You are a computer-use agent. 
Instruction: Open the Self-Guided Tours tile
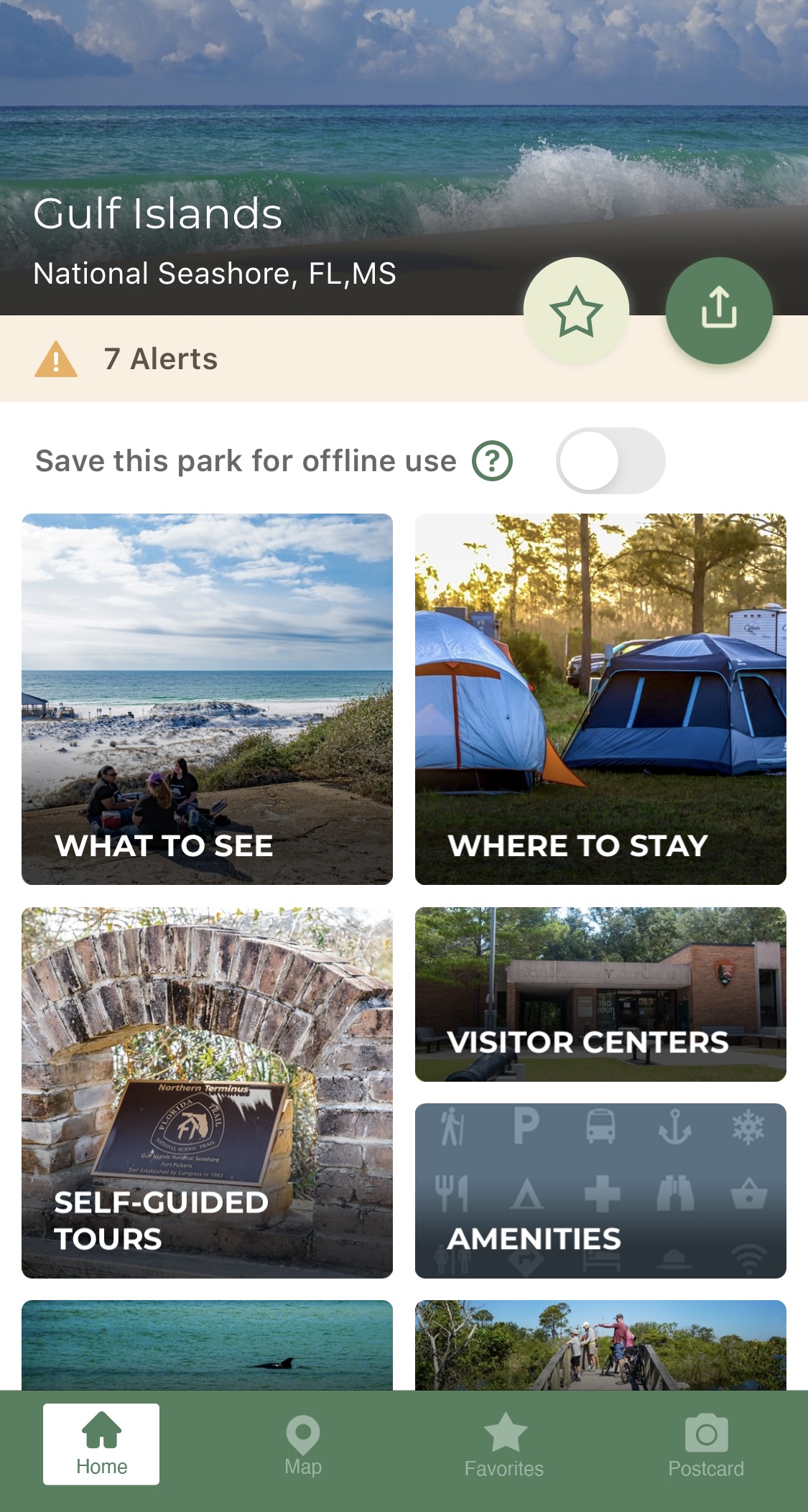(x=207, y=1093)
